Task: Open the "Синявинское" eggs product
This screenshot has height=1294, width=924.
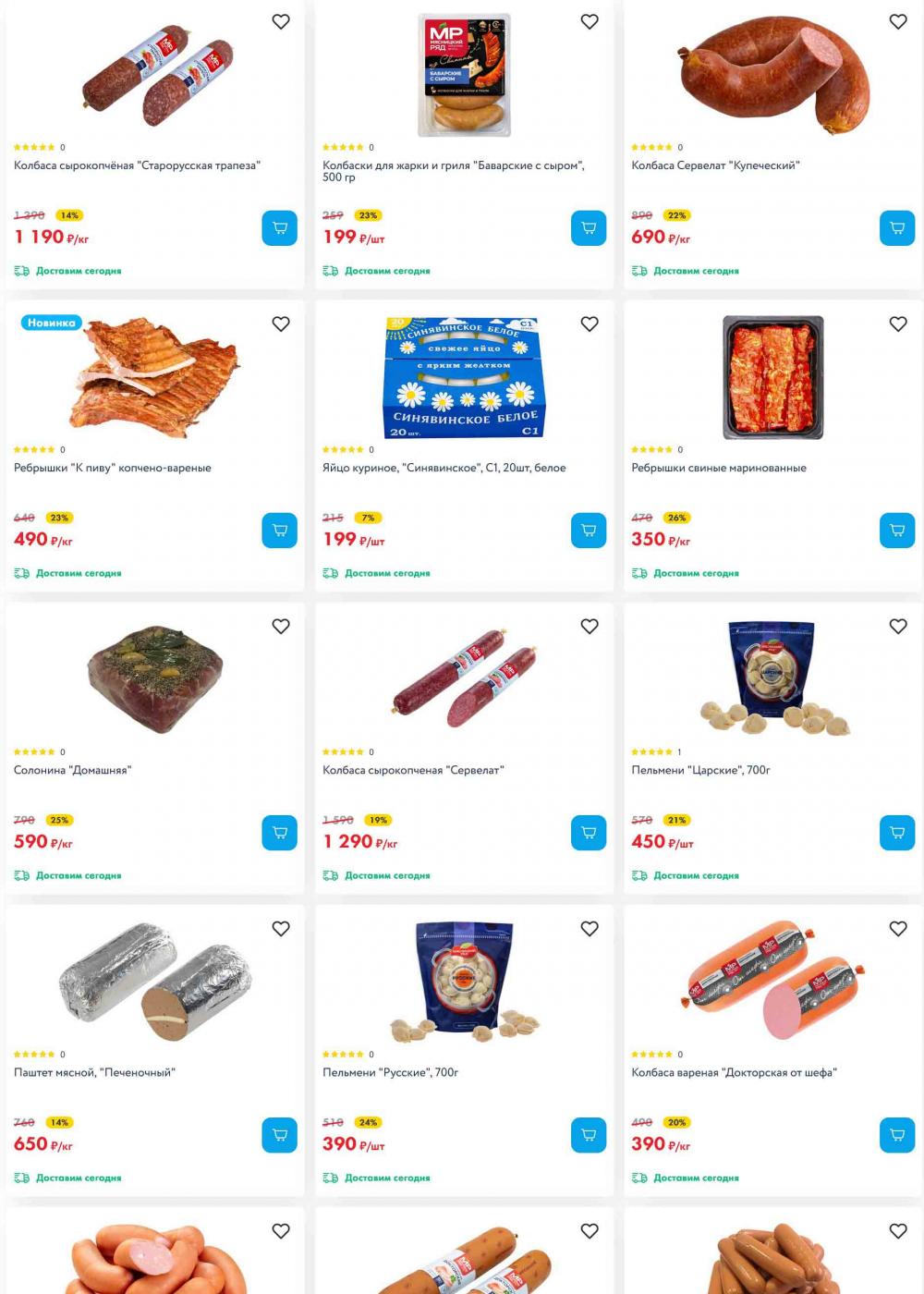Action: (x=444, y=468)
